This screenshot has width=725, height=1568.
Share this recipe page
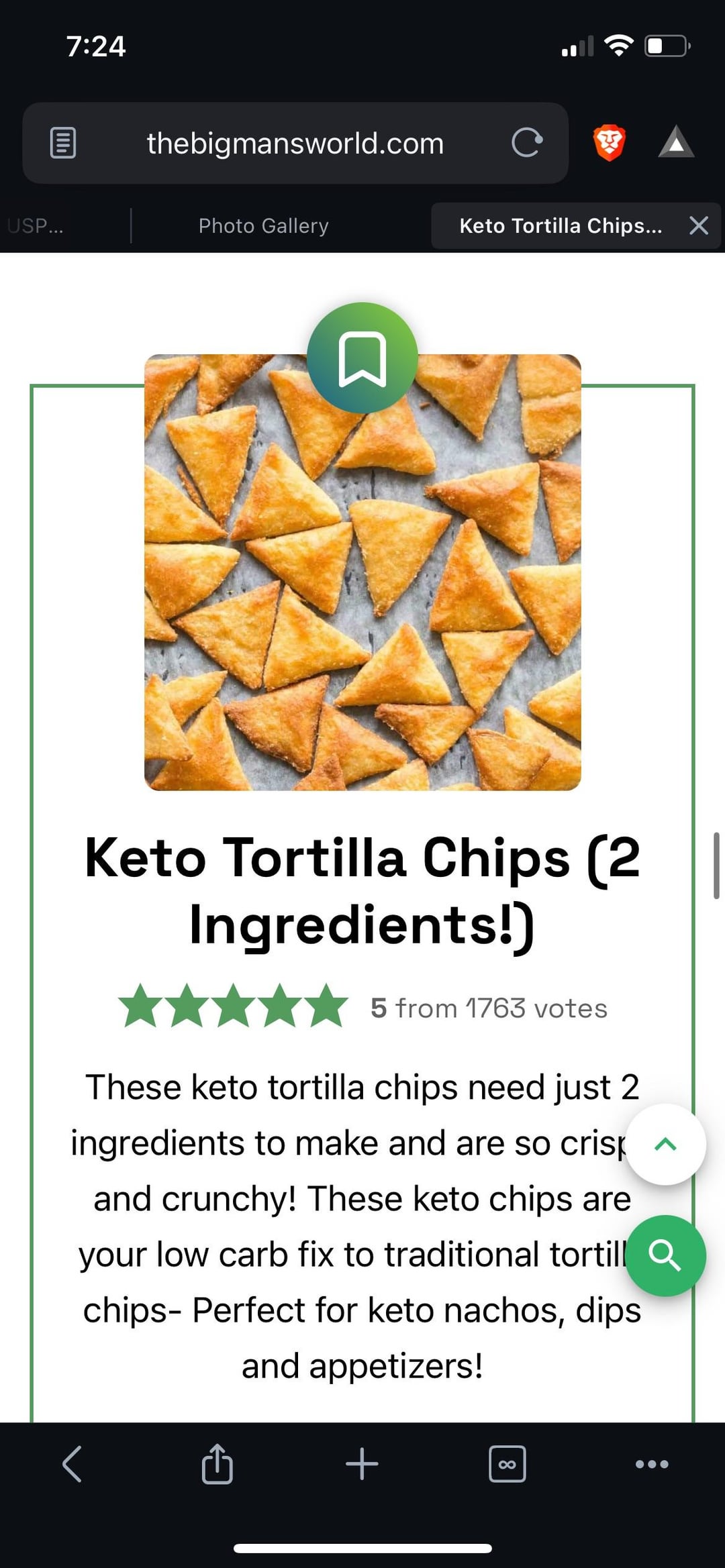click(x=217, y=1463)
